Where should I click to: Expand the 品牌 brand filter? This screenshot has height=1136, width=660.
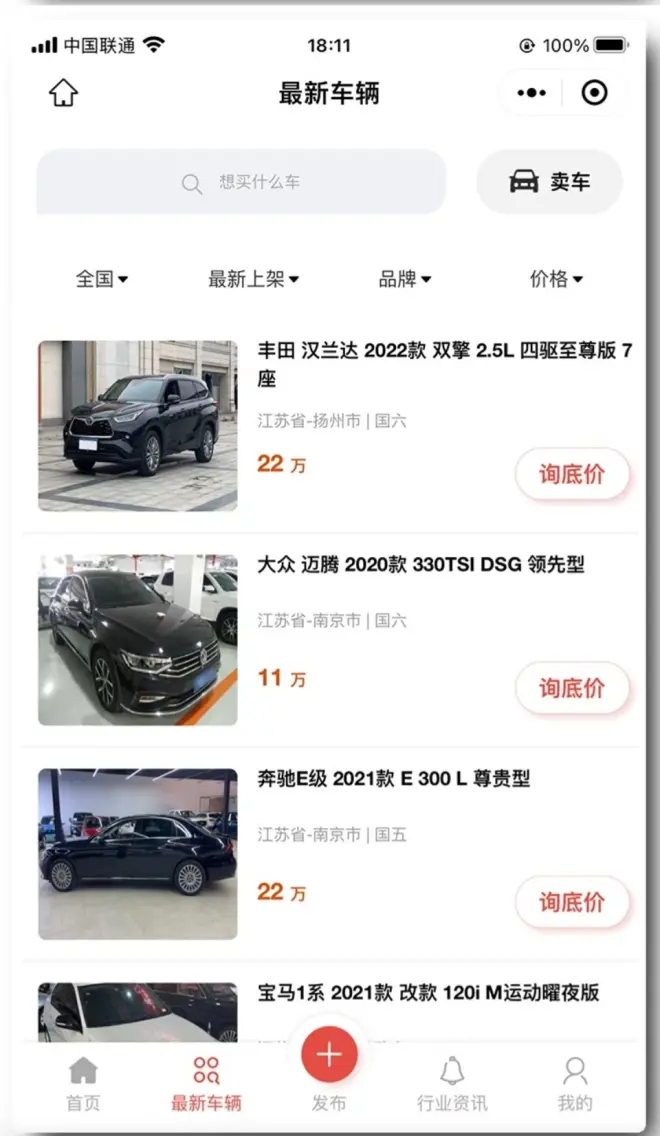pyautogui.click(x=405, y=279)
